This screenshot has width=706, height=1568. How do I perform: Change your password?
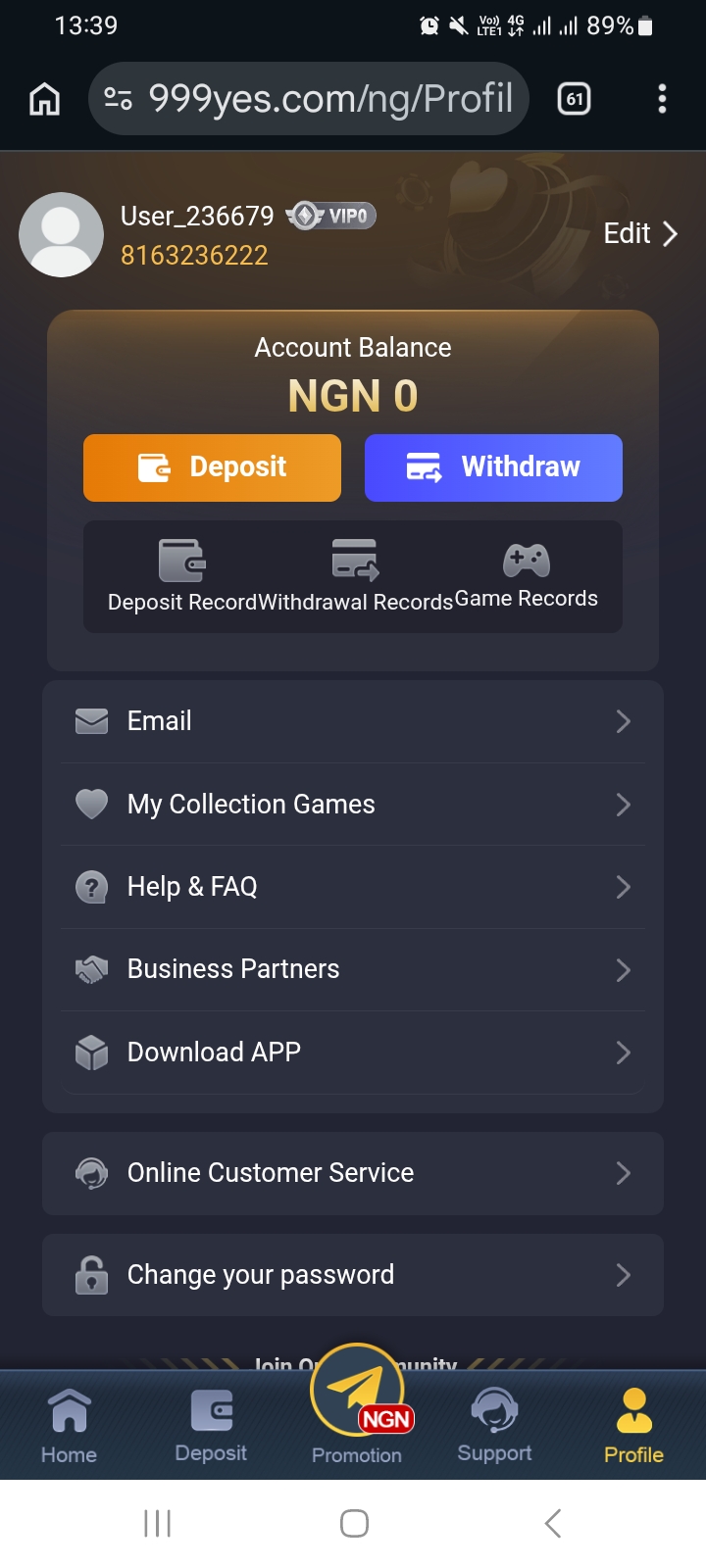(x=353, y=1275)
